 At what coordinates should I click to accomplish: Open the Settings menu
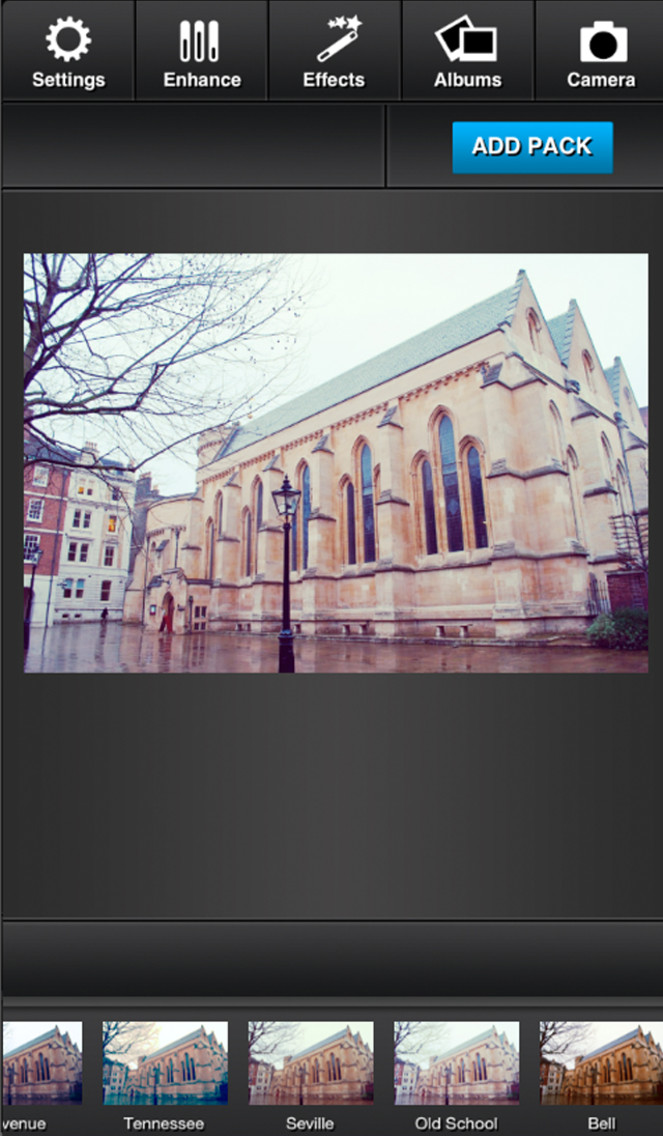click(x=67, y=51)
